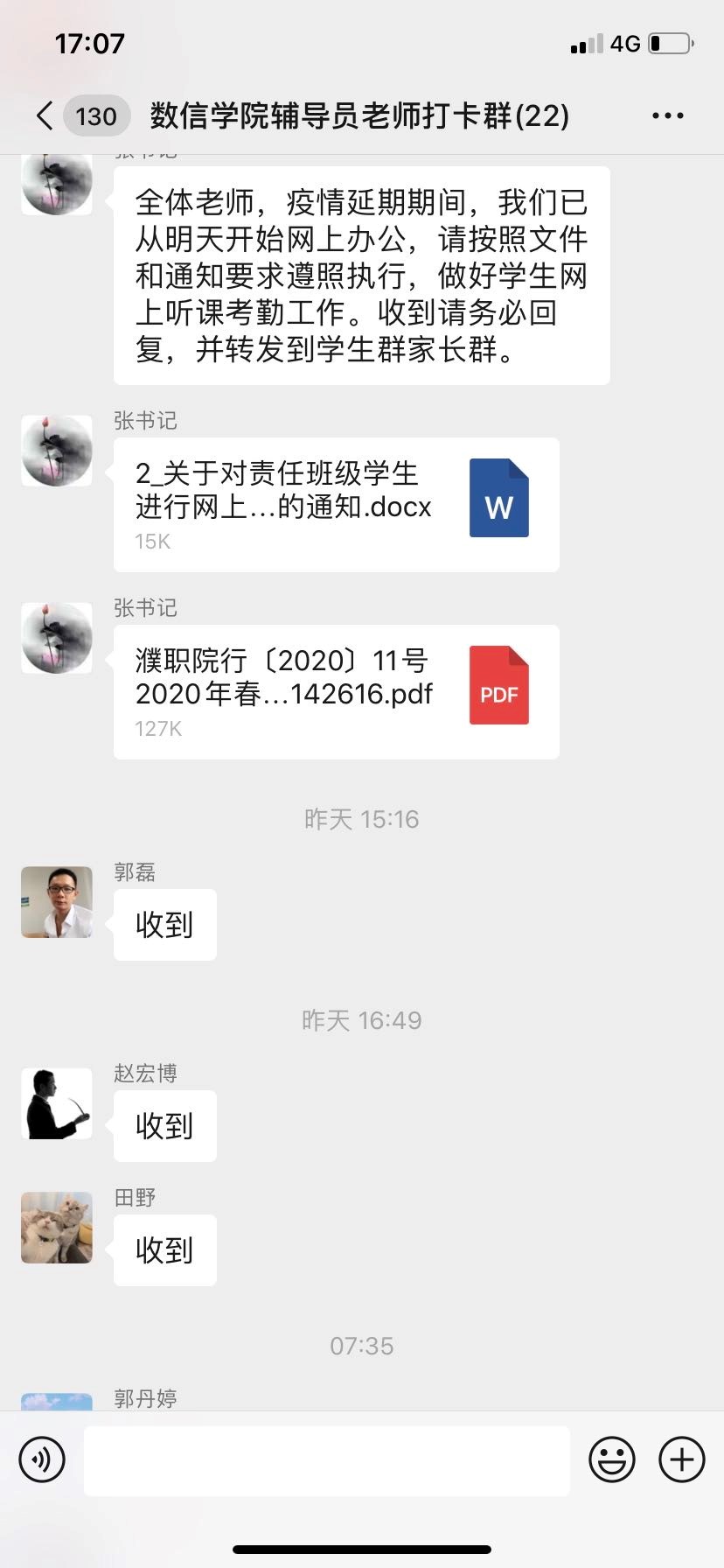The width and height of the screenshot is (724, 1568).
Task: Open the 2_关于对责任班级学生 docx file
Action: click(336, 505)
